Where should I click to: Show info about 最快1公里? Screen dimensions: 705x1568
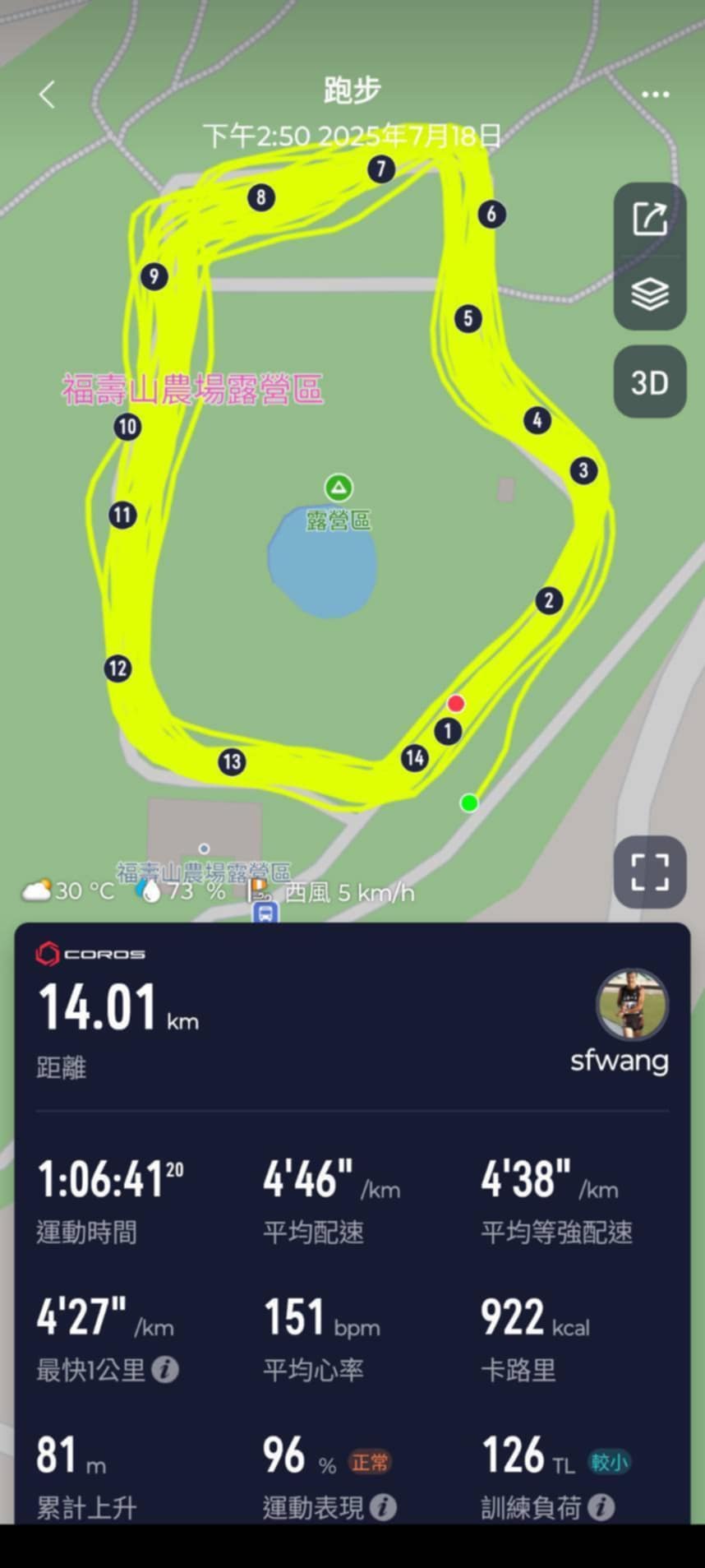click(x=165, y=1370)
